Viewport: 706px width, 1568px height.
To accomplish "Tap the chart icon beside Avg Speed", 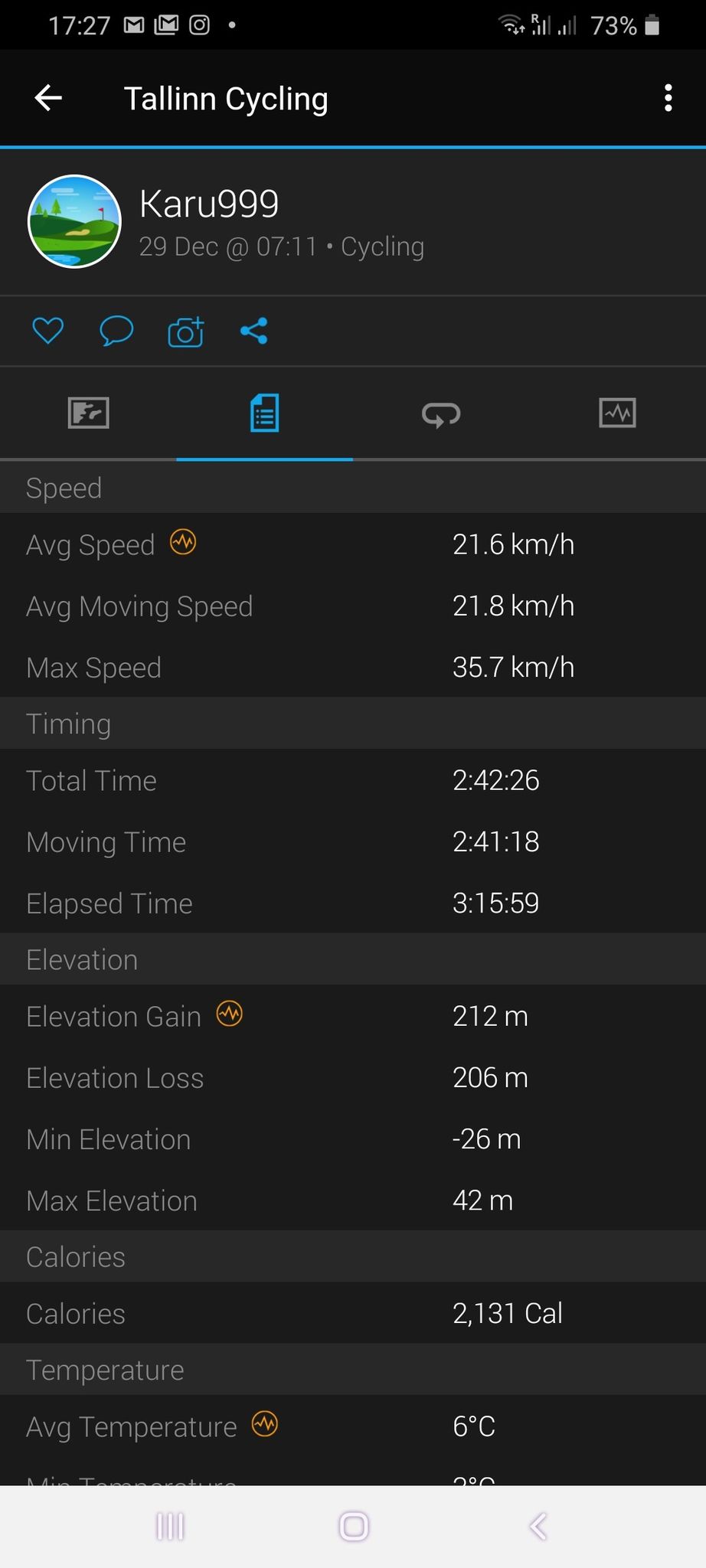I will [183, 542].
